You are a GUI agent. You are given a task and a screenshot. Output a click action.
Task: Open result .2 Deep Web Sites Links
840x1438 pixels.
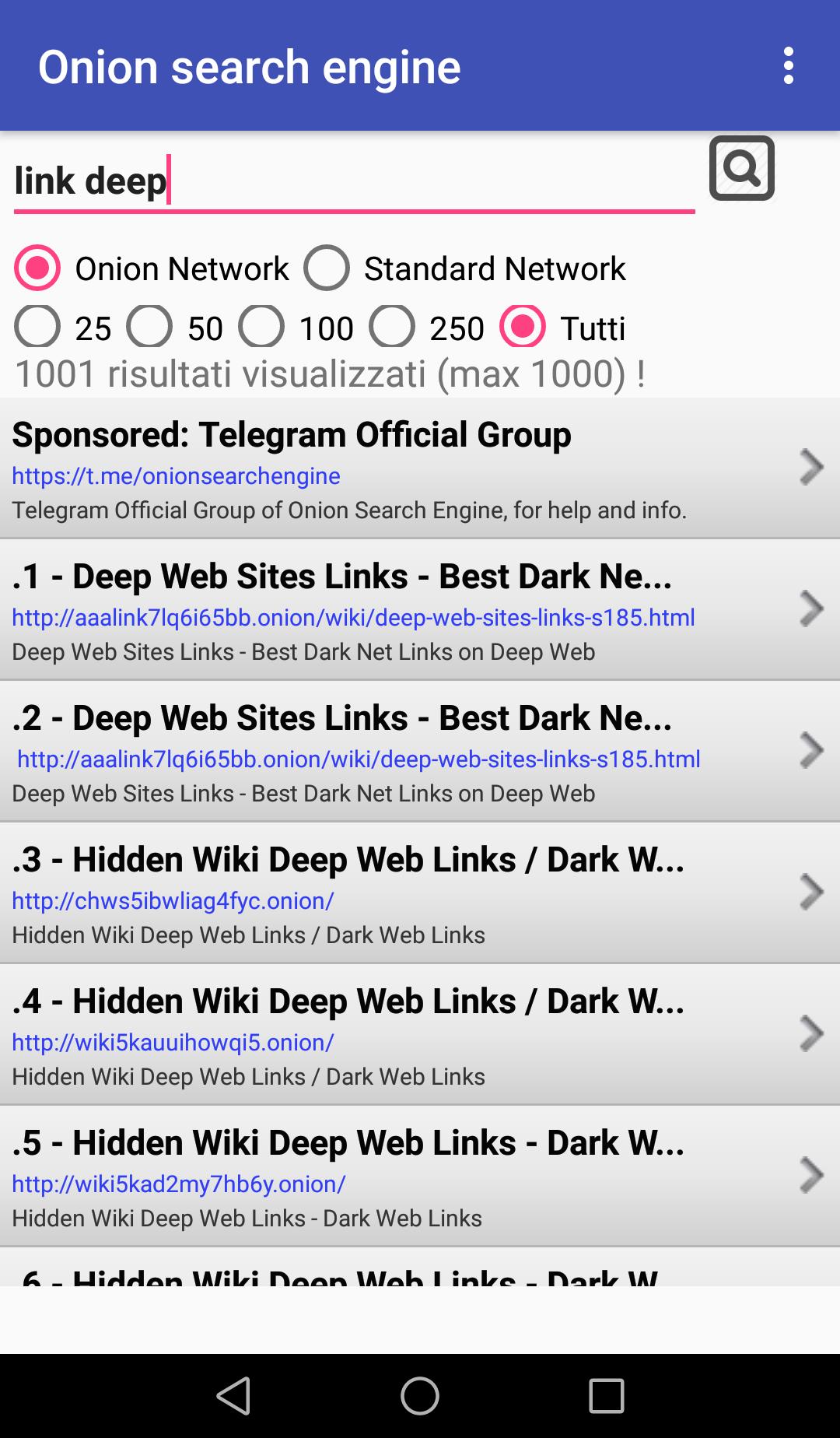click(420, 752)
